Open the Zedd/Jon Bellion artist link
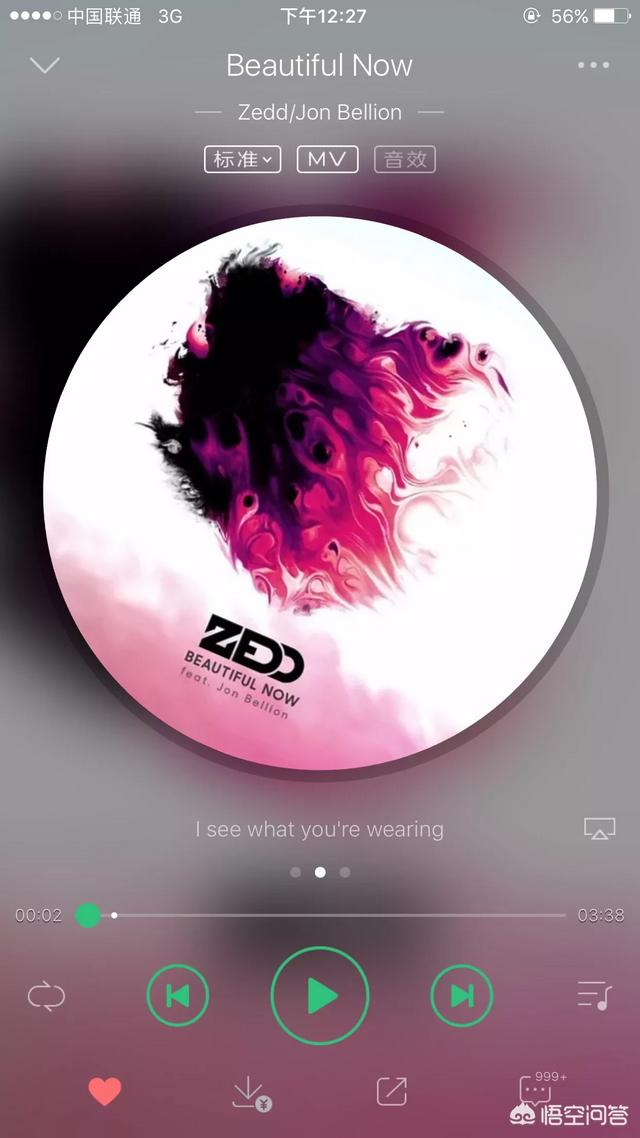The width and height of the screenshot is (640, 1138). pos(319,112)
